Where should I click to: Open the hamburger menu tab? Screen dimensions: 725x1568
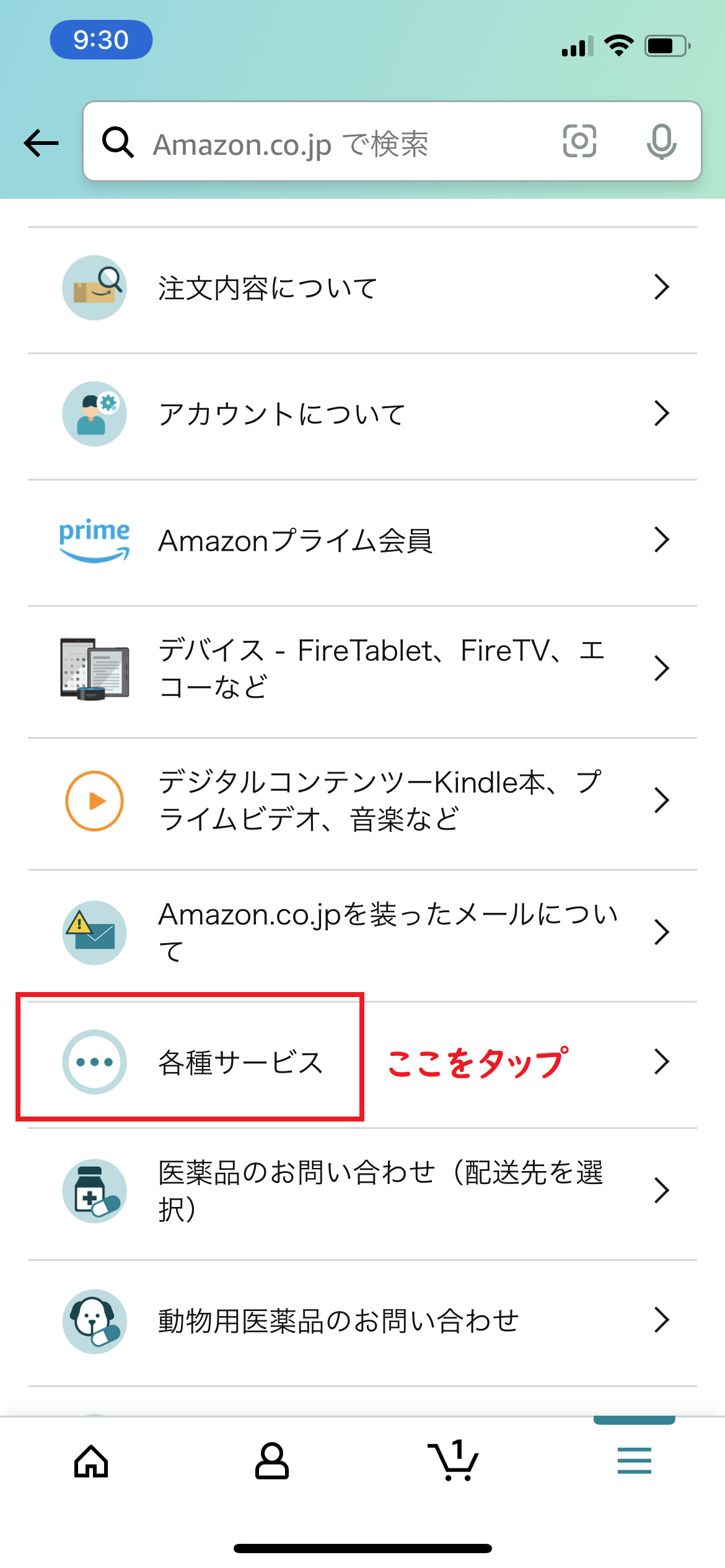[x=634, y=1461]
